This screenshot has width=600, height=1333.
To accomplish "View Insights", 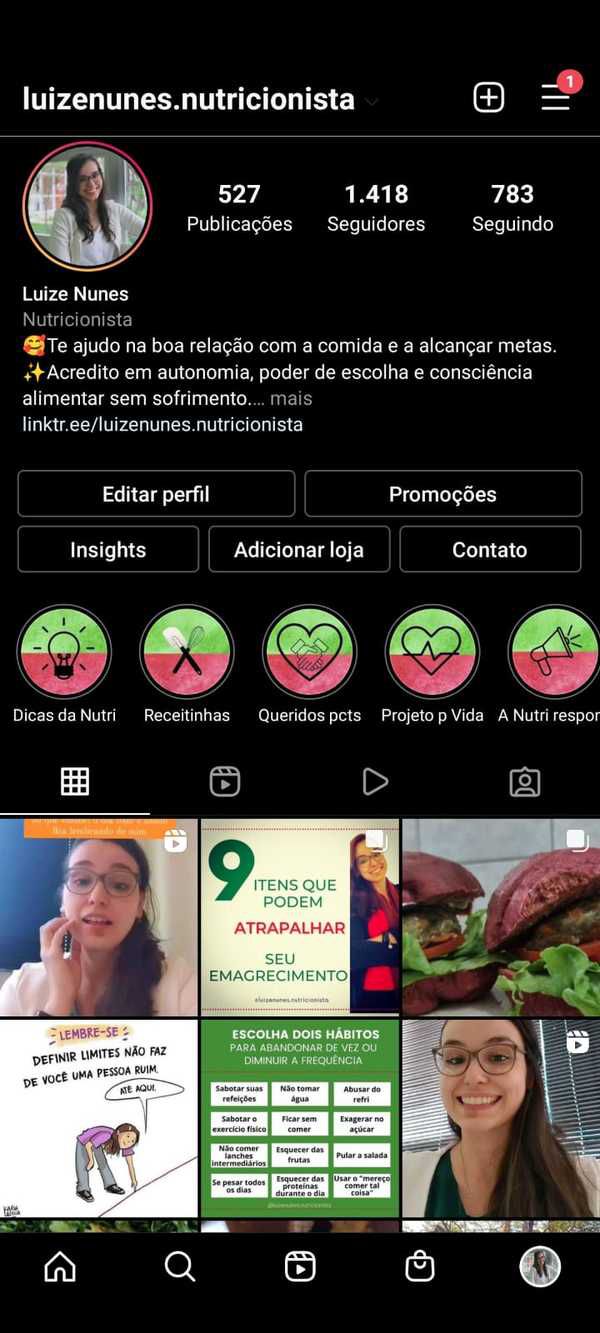I will click(108, 550).
